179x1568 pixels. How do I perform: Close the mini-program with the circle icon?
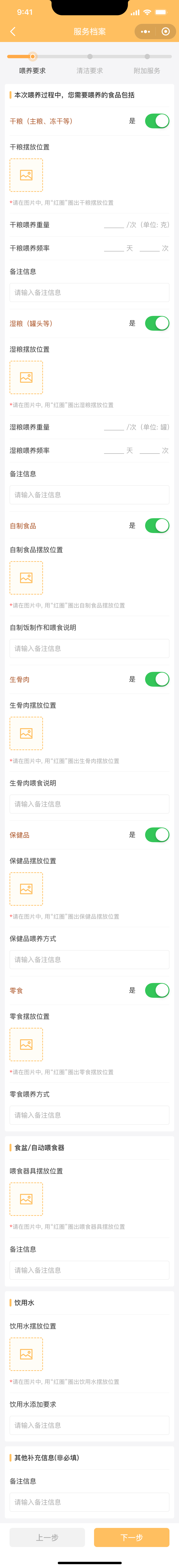click(166, 32)
